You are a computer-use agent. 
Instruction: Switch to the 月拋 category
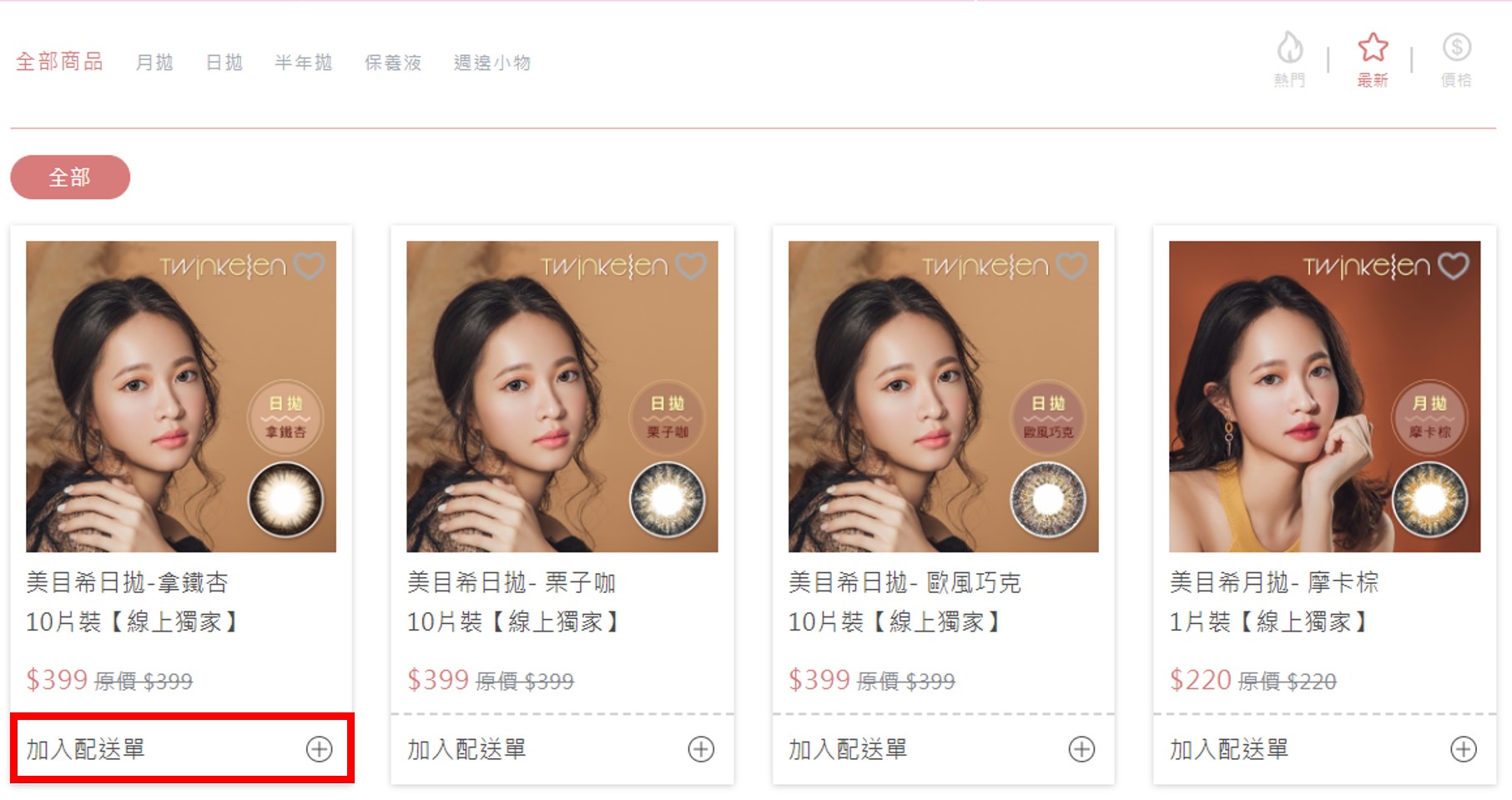pyautogui.click(x=154, y=63)
